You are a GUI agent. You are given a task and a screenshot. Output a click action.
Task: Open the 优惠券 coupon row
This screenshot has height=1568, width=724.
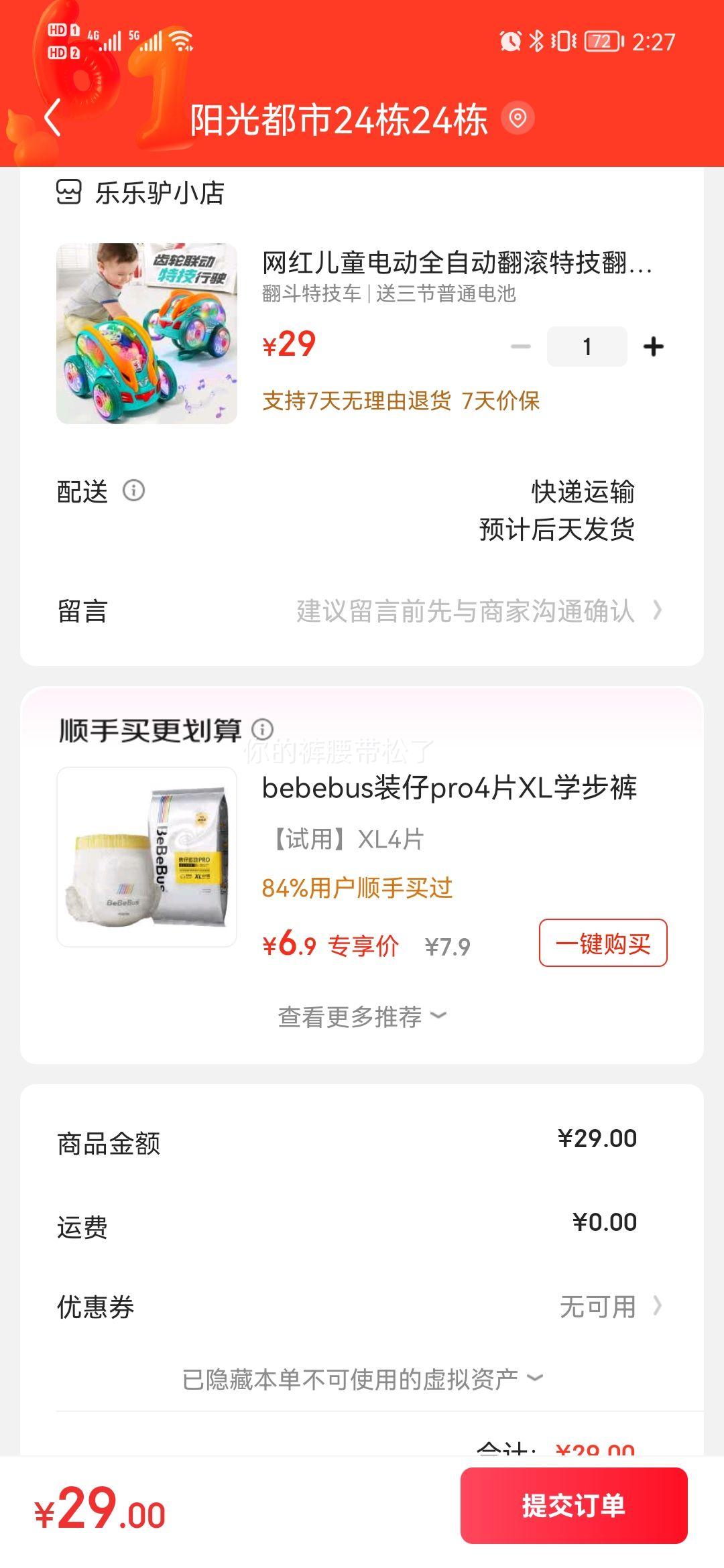[362, 1306]
